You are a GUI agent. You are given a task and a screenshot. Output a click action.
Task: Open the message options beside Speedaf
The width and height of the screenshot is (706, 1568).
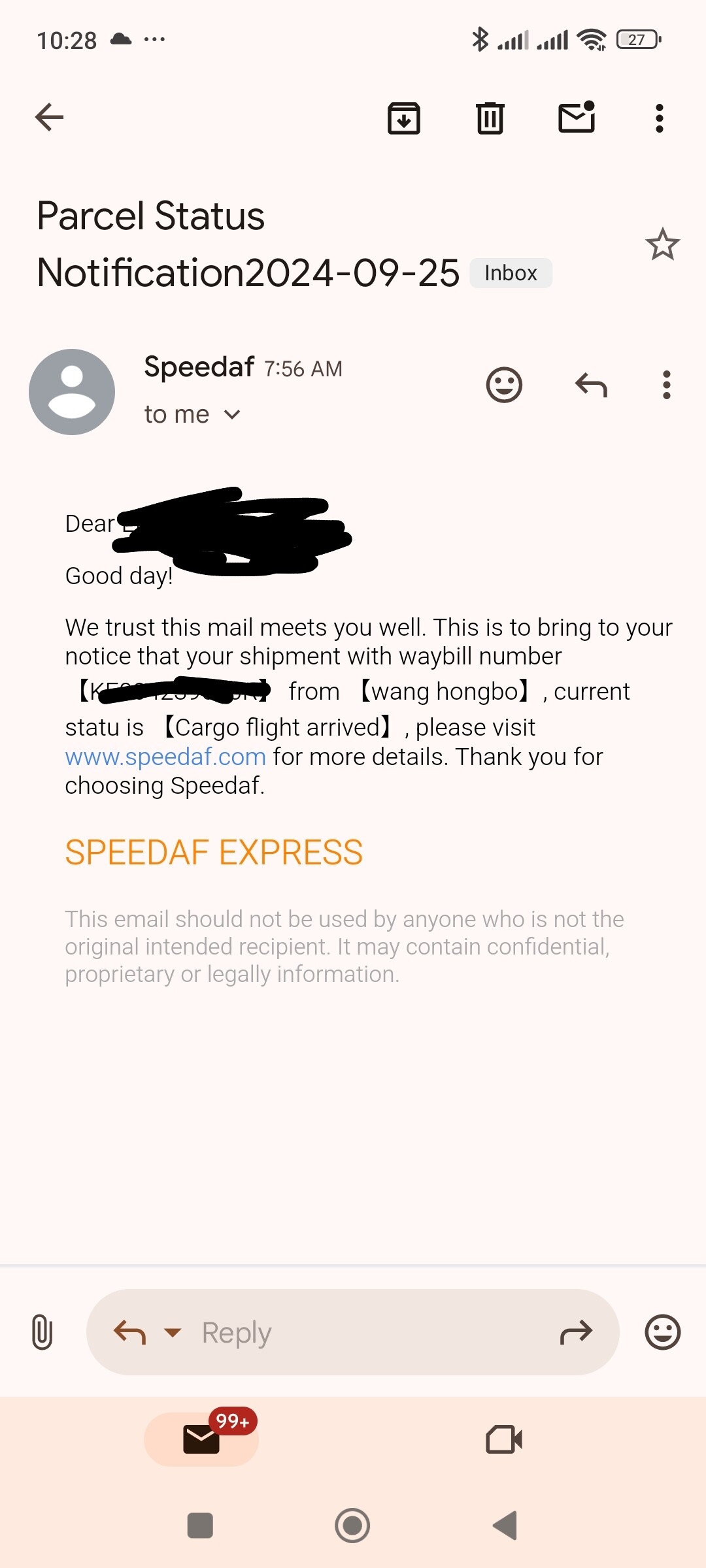tap(666, 385)
